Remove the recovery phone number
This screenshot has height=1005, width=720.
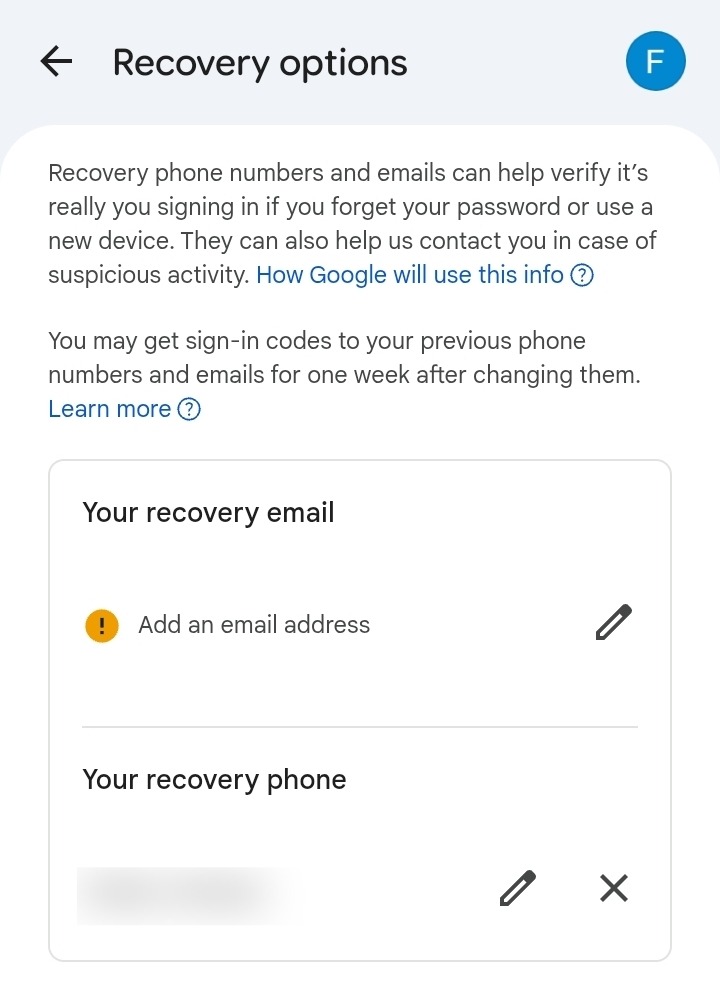[613, 888]
